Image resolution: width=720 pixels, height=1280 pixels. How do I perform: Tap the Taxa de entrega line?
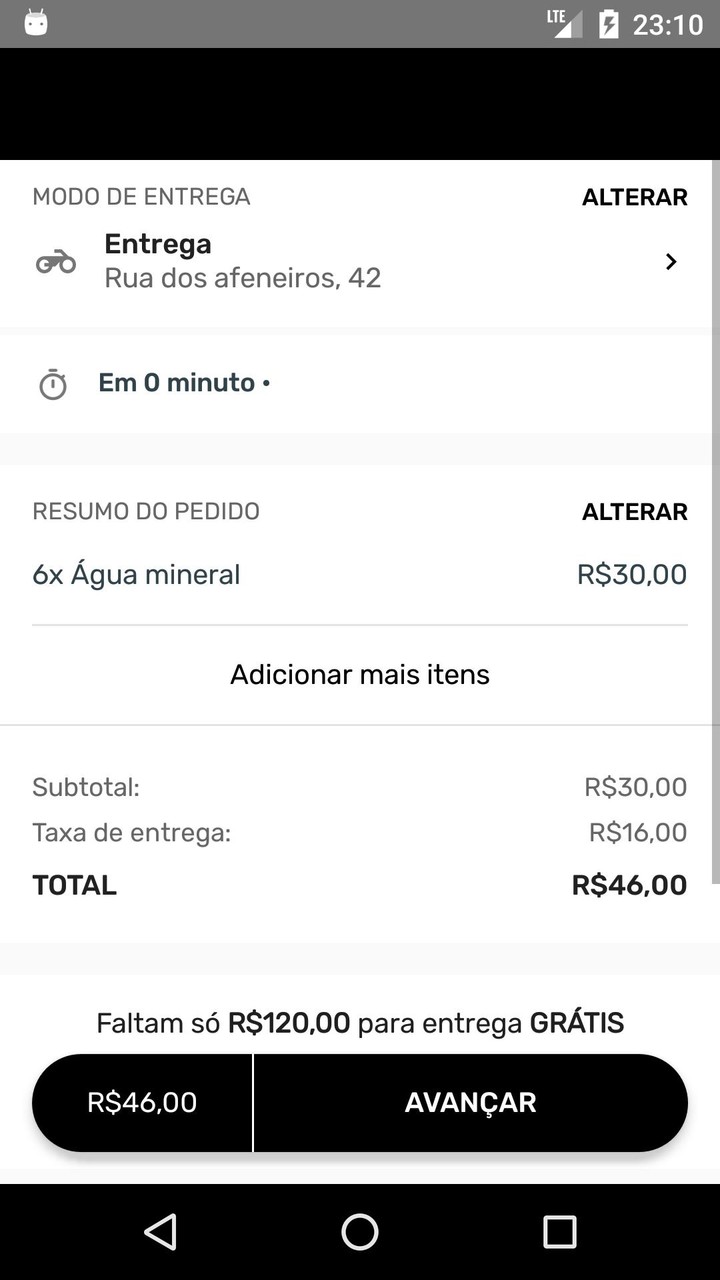coord(360,831)
